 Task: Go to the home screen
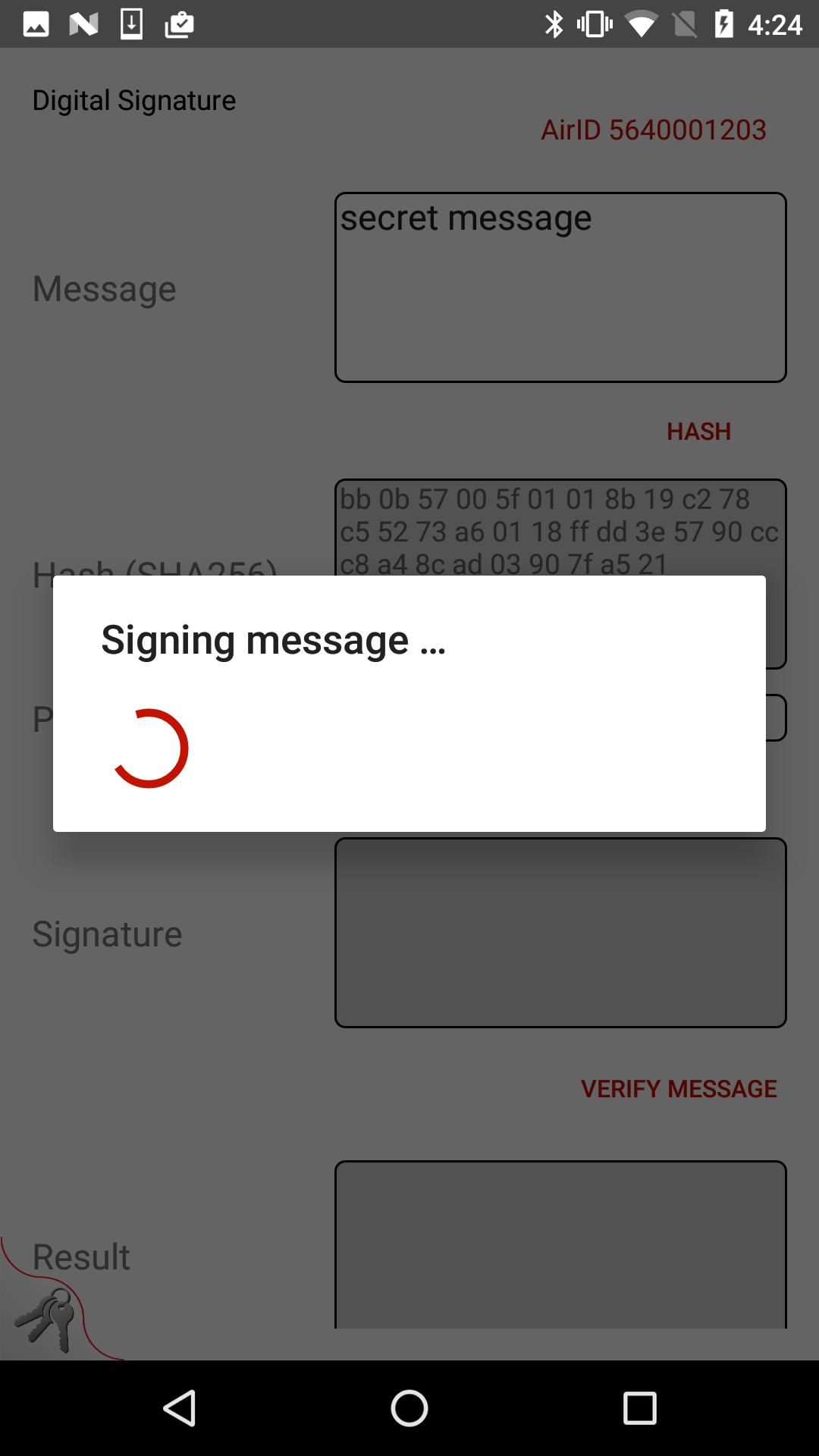pyautogui.click(x=409, y=1408)
